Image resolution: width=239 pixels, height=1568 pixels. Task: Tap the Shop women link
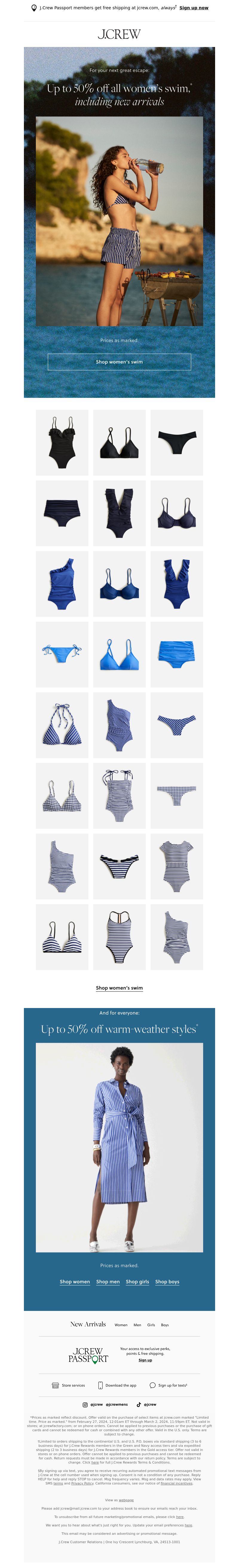[75, 1282]
